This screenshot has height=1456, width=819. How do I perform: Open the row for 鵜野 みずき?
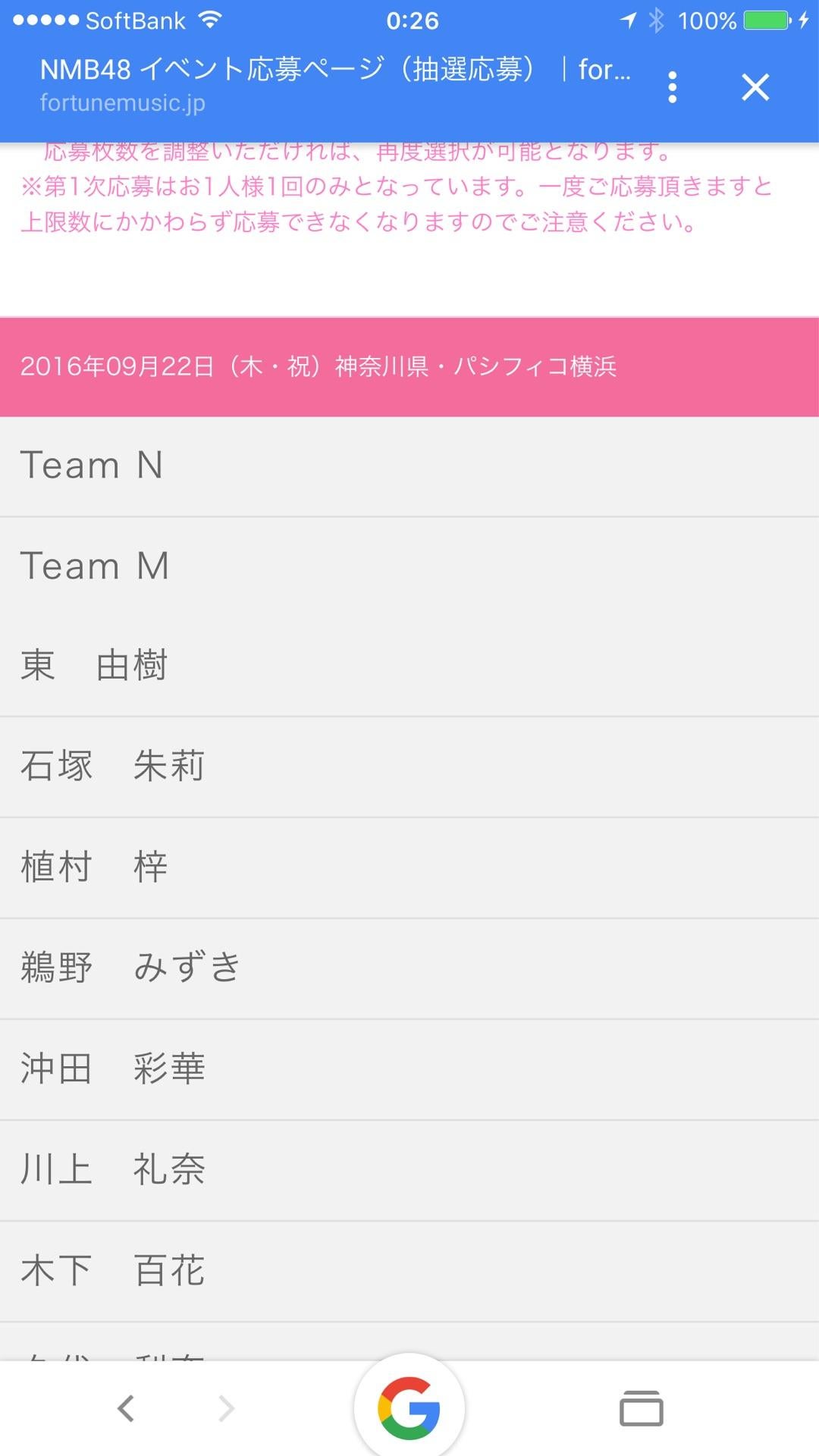coord(409,968)
